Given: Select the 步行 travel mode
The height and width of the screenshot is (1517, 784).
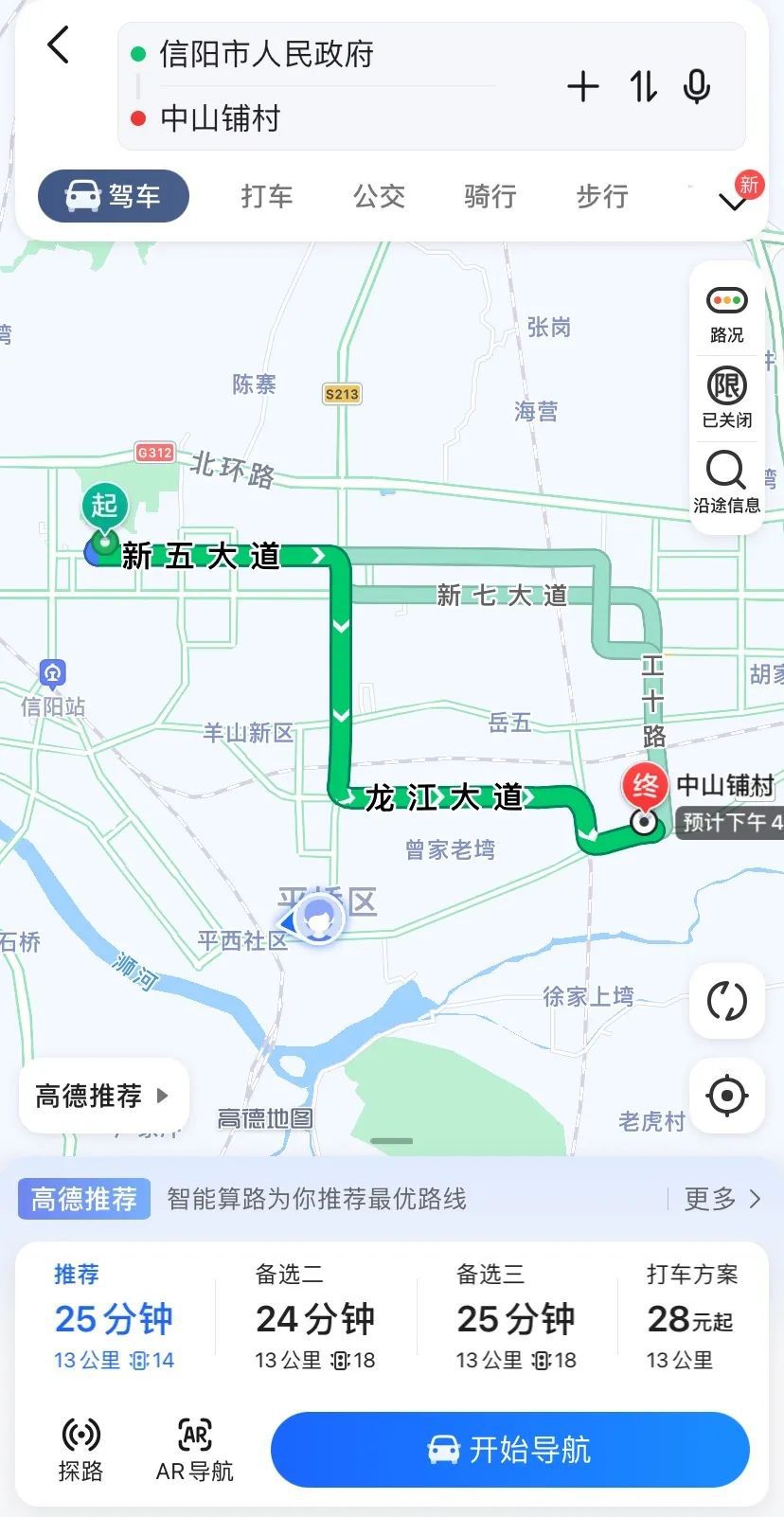Looking at the screenshot, I should click(602, 196).
